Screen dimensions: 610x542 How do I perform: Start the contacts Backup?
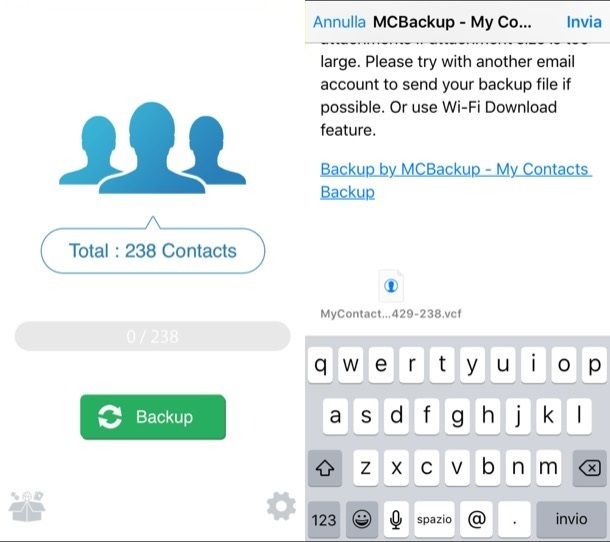pyautogui.click(x=153, y=417)
